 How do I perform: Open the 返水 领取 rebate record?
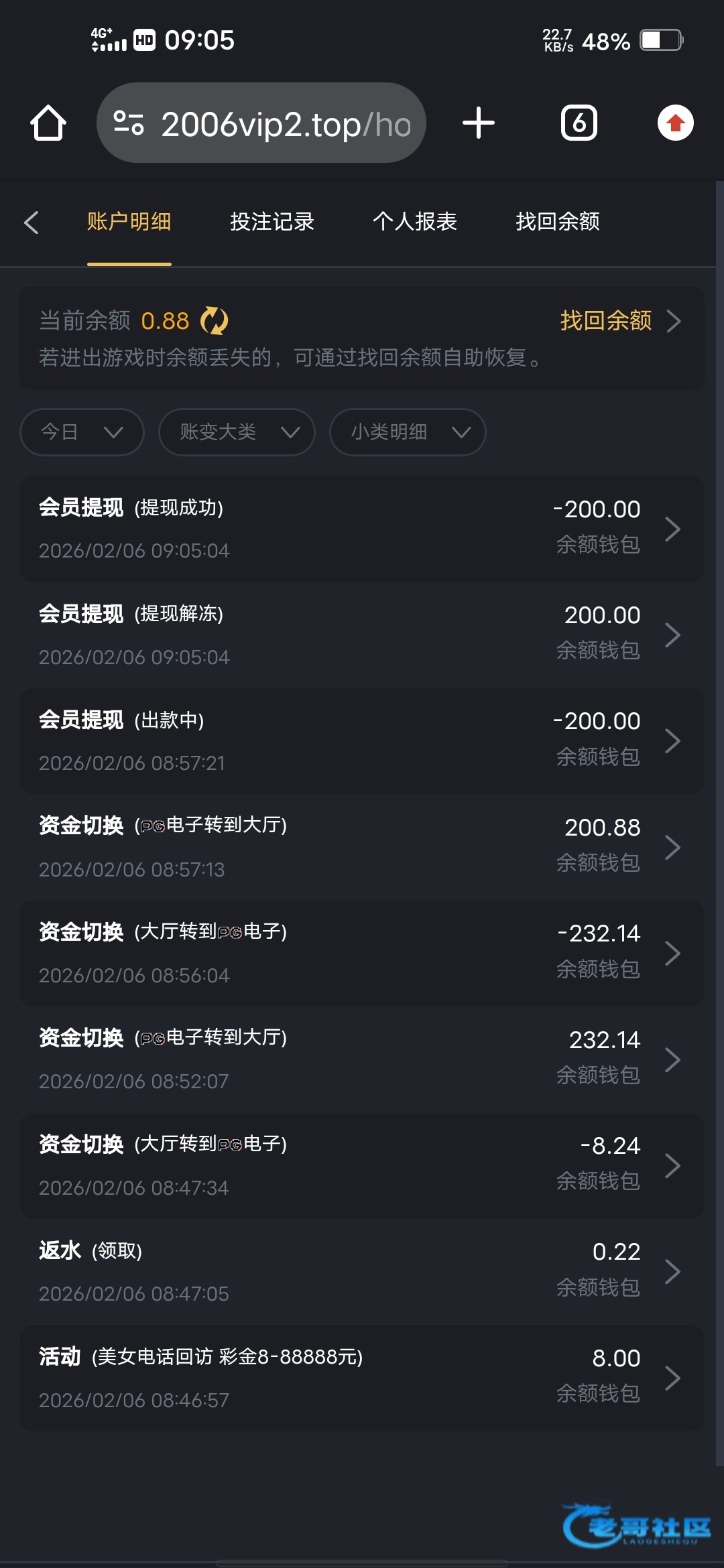pyautogui.click(x=362, y=1272)
